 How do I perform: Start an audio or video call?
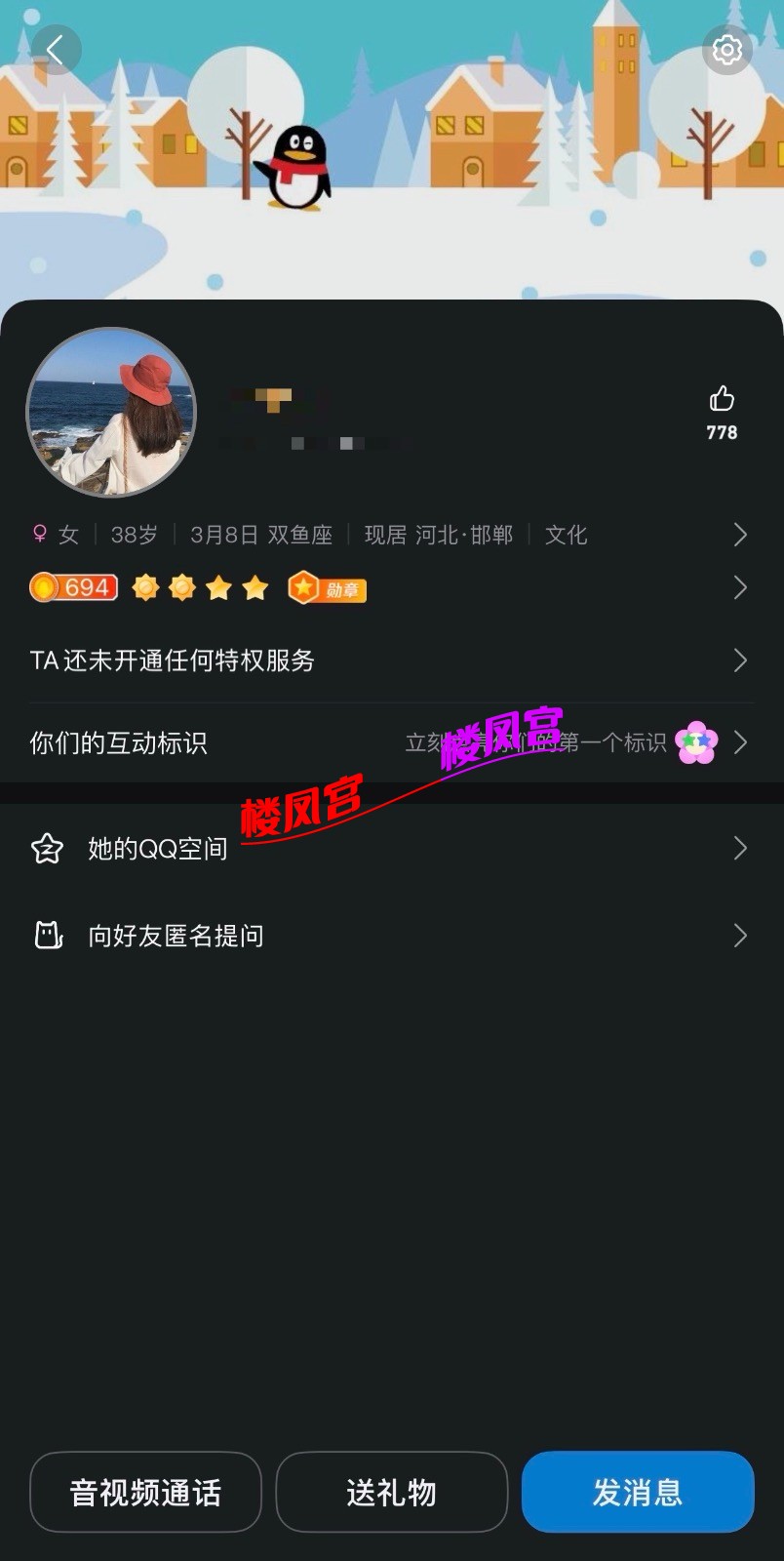(145, 1492)
